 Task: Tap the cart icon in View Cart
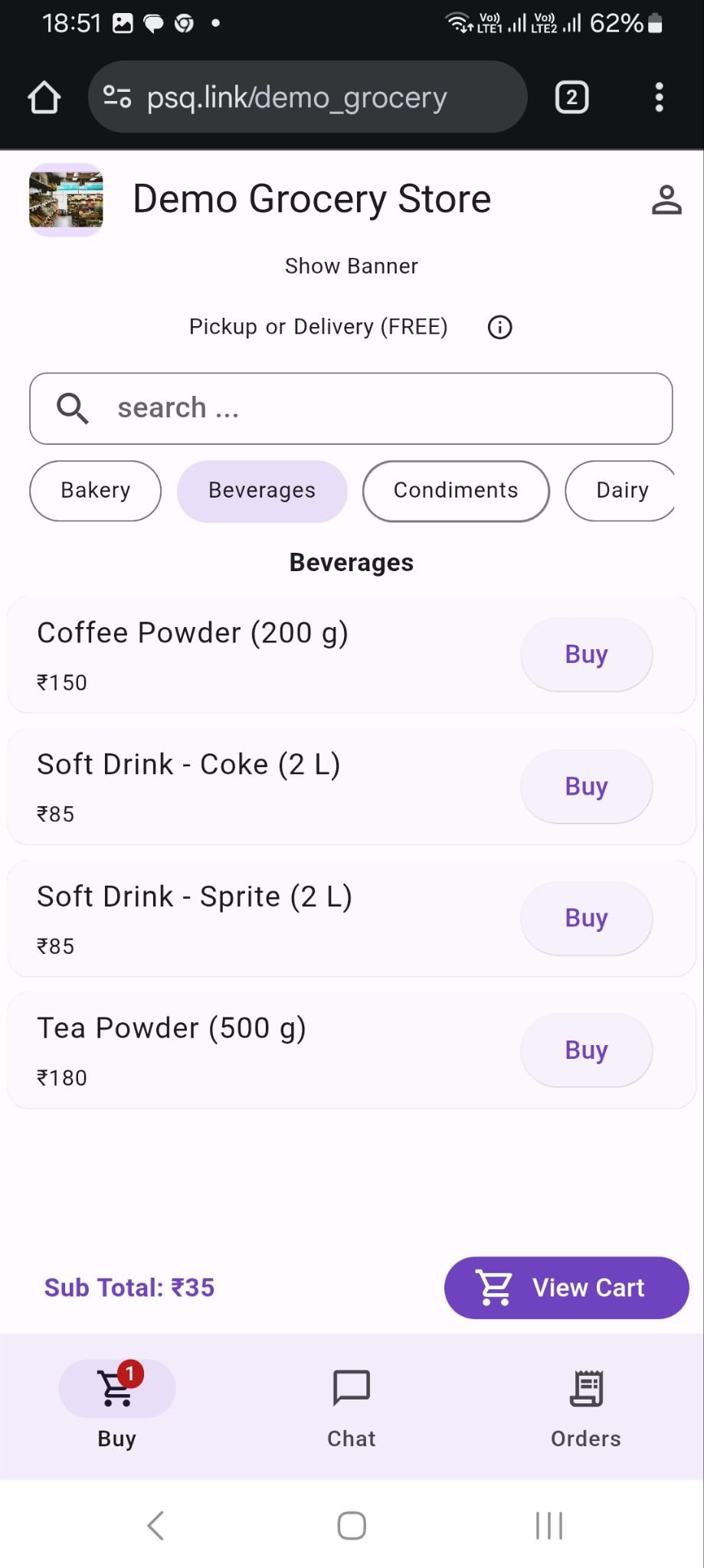(x=493, y=1287)
